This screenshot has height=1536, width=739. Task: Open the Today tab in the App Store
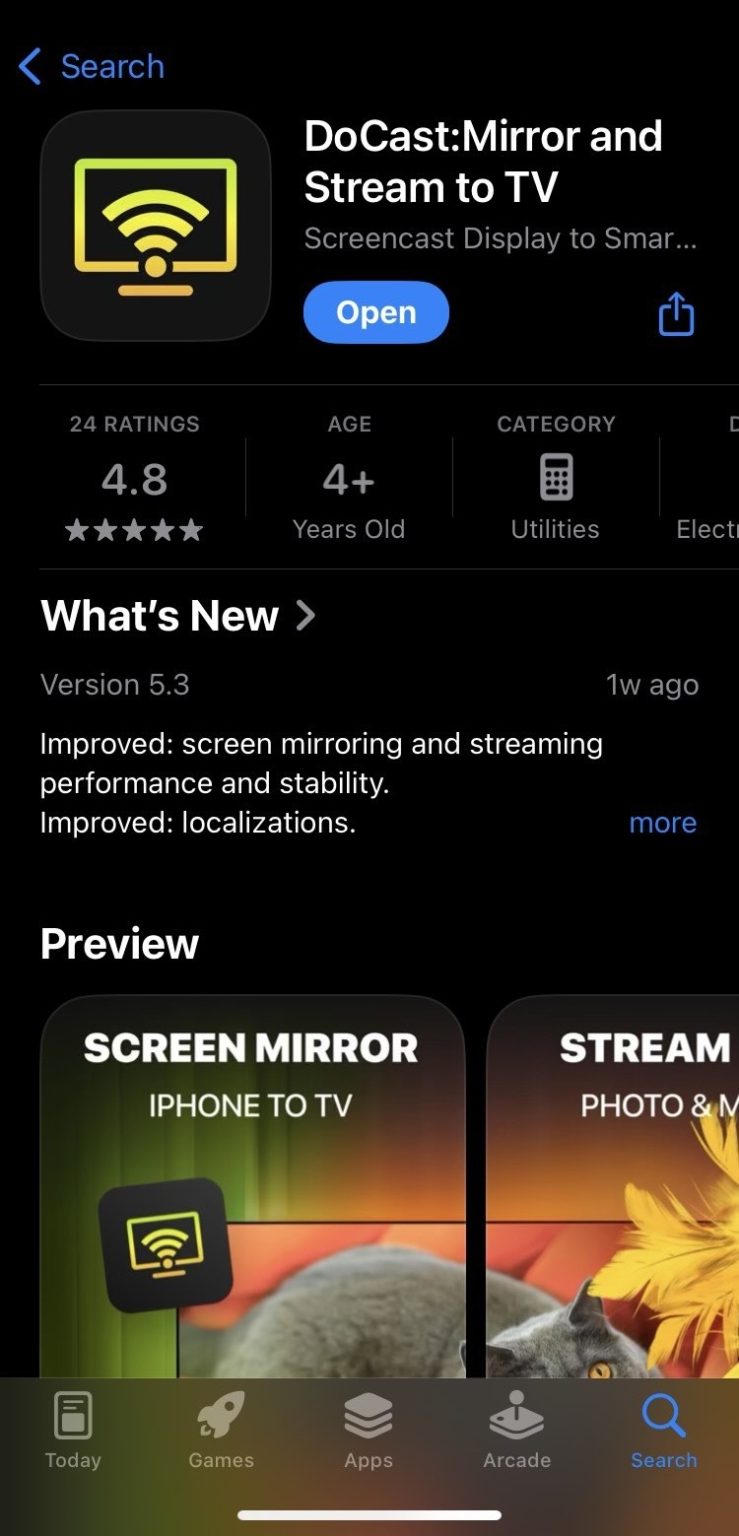[71, 1430]
